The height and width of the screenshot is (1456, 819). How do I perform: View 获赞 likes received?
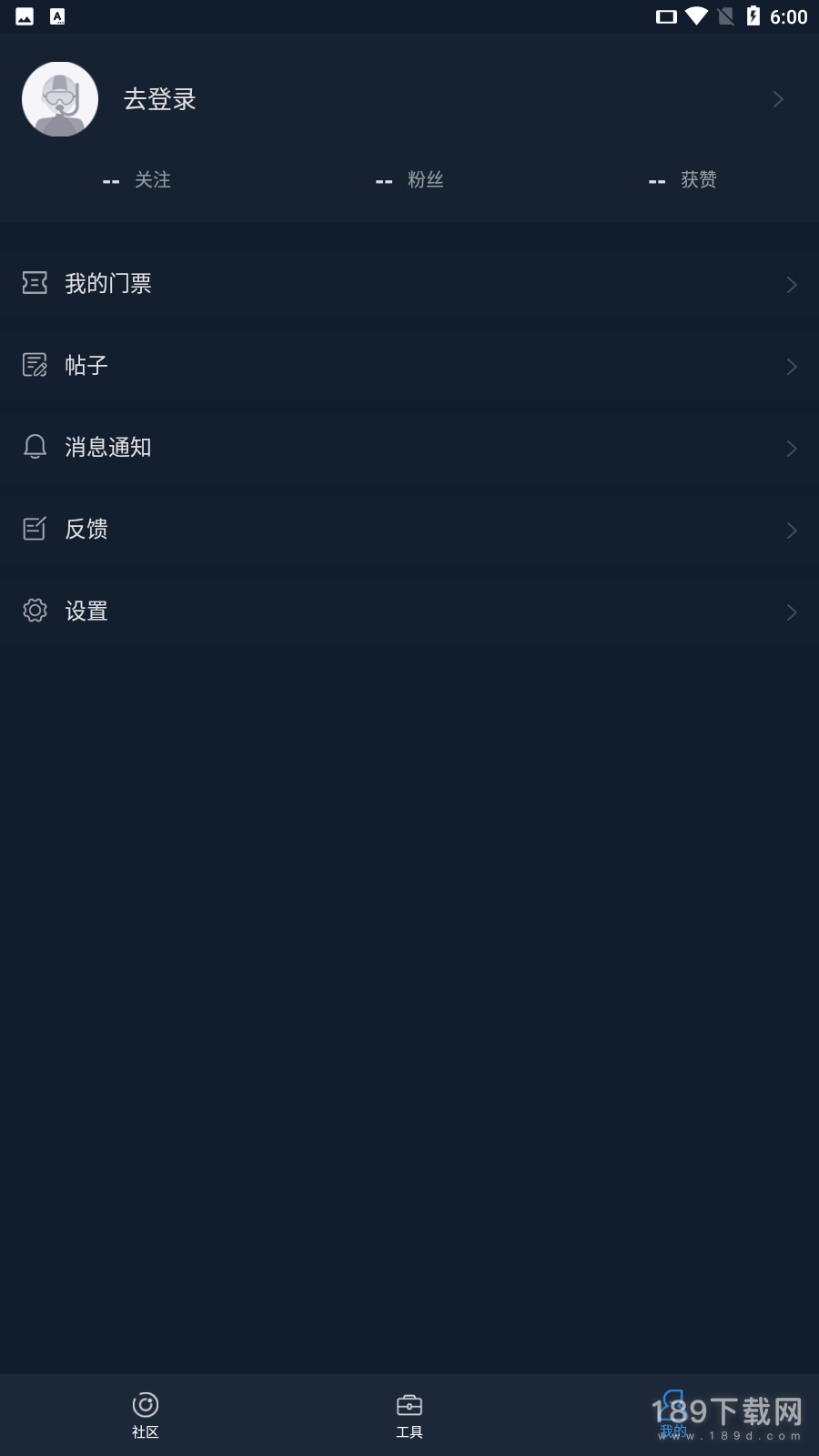click(x=682, y=180)
